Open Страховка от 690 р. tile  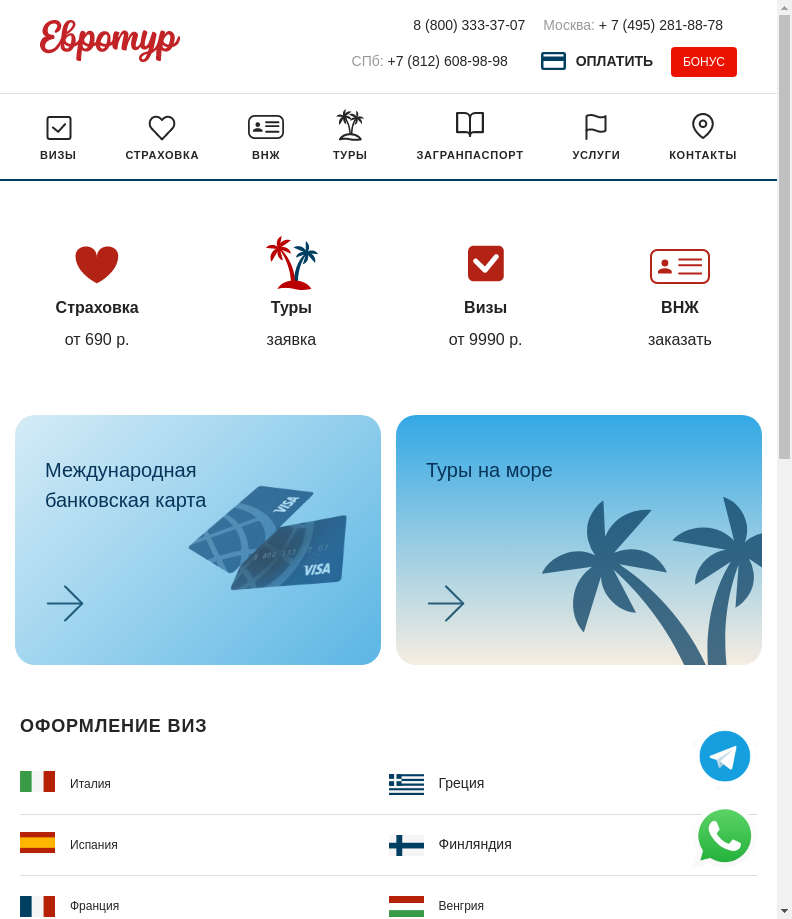[97, 296]
